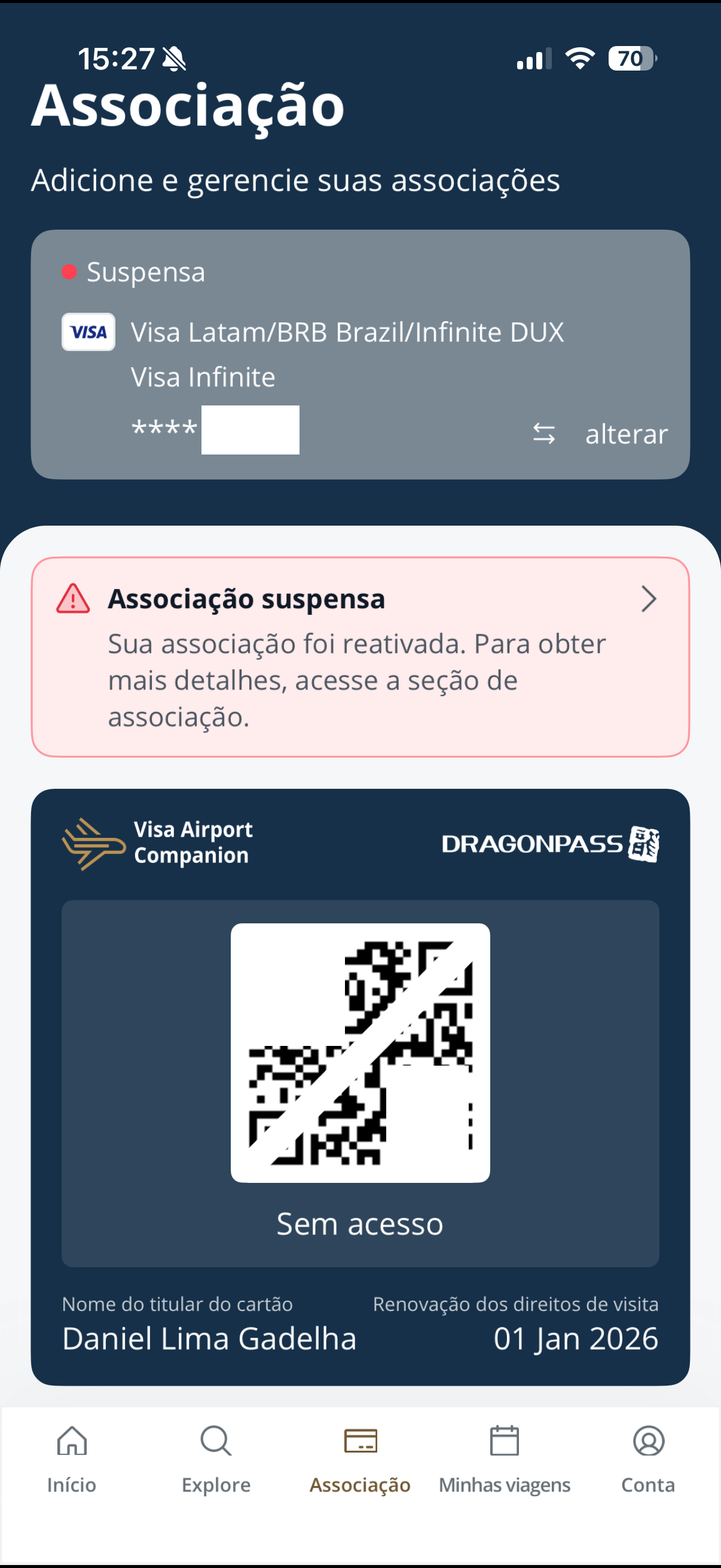Tap the Suspensa status indicator dot
Viewport: 721px width, 1568px height.
(x=70, y=272)
